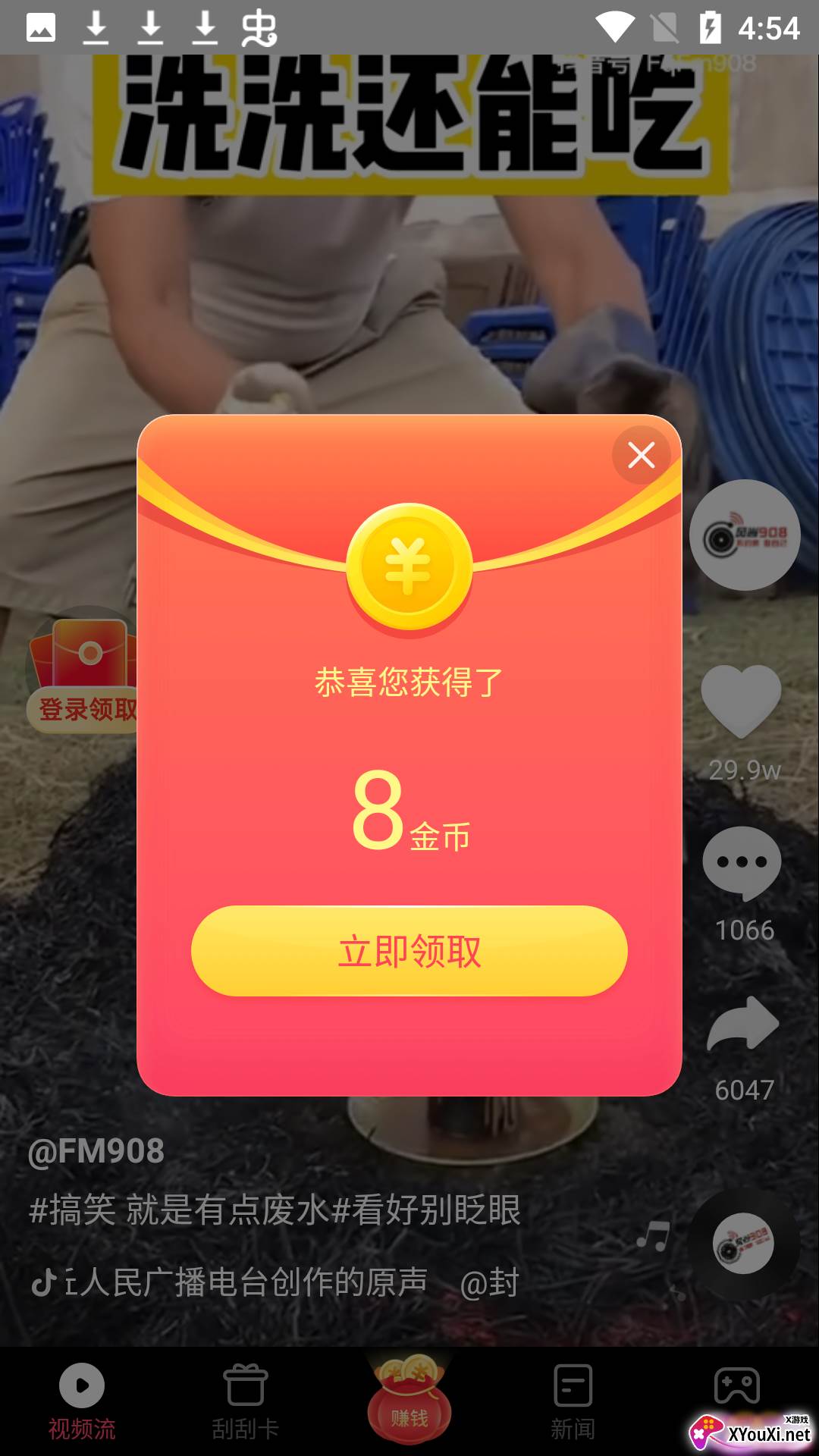The width and height of the screenshot is (819, 1456).
Task: Share this video with the arrow icon
Action: coord(743,1024)
